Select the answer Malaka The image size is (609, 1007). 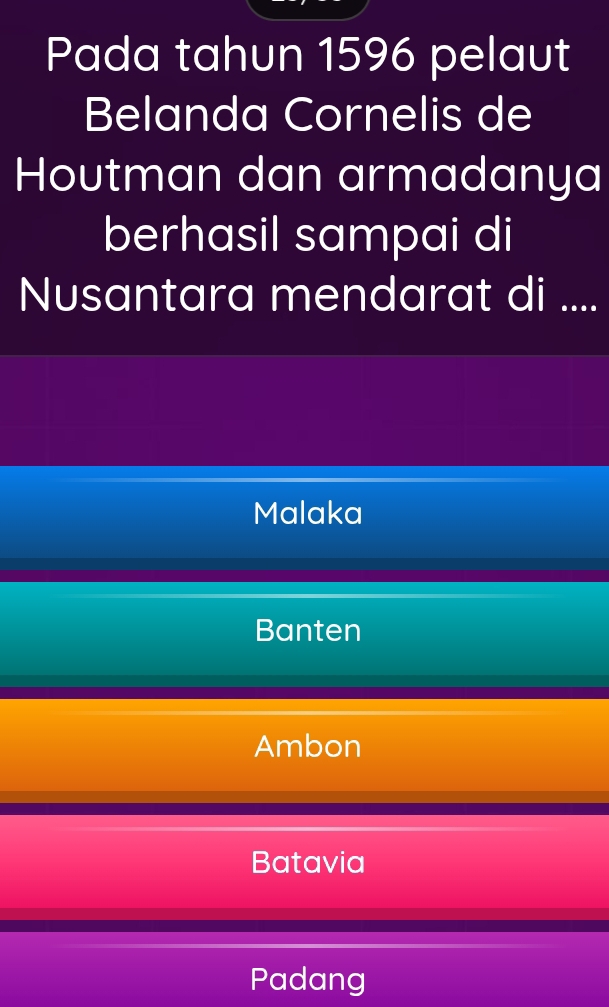coord(305,515)
